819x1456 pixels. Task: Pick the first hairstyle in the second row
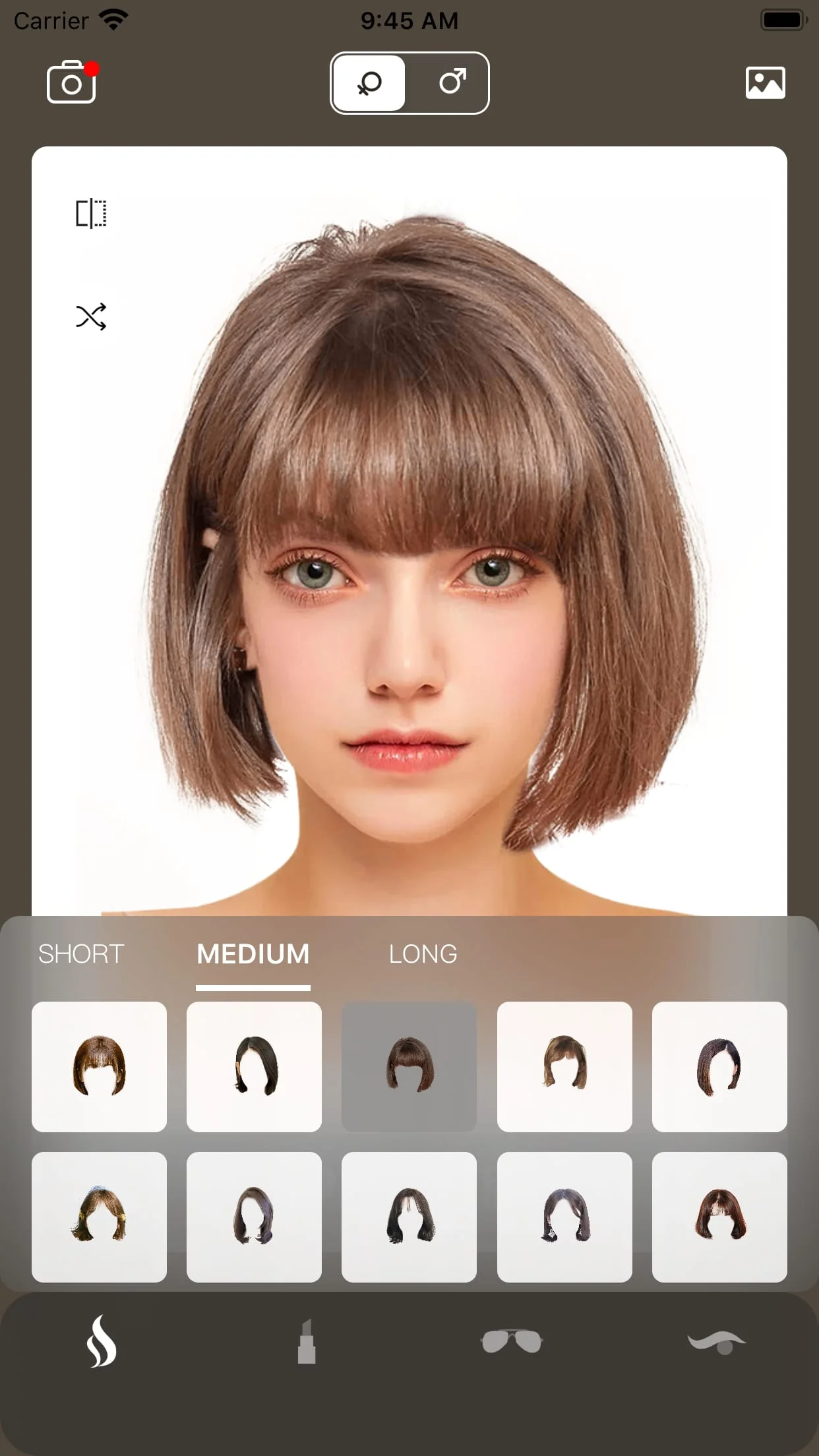[99, 1217]
